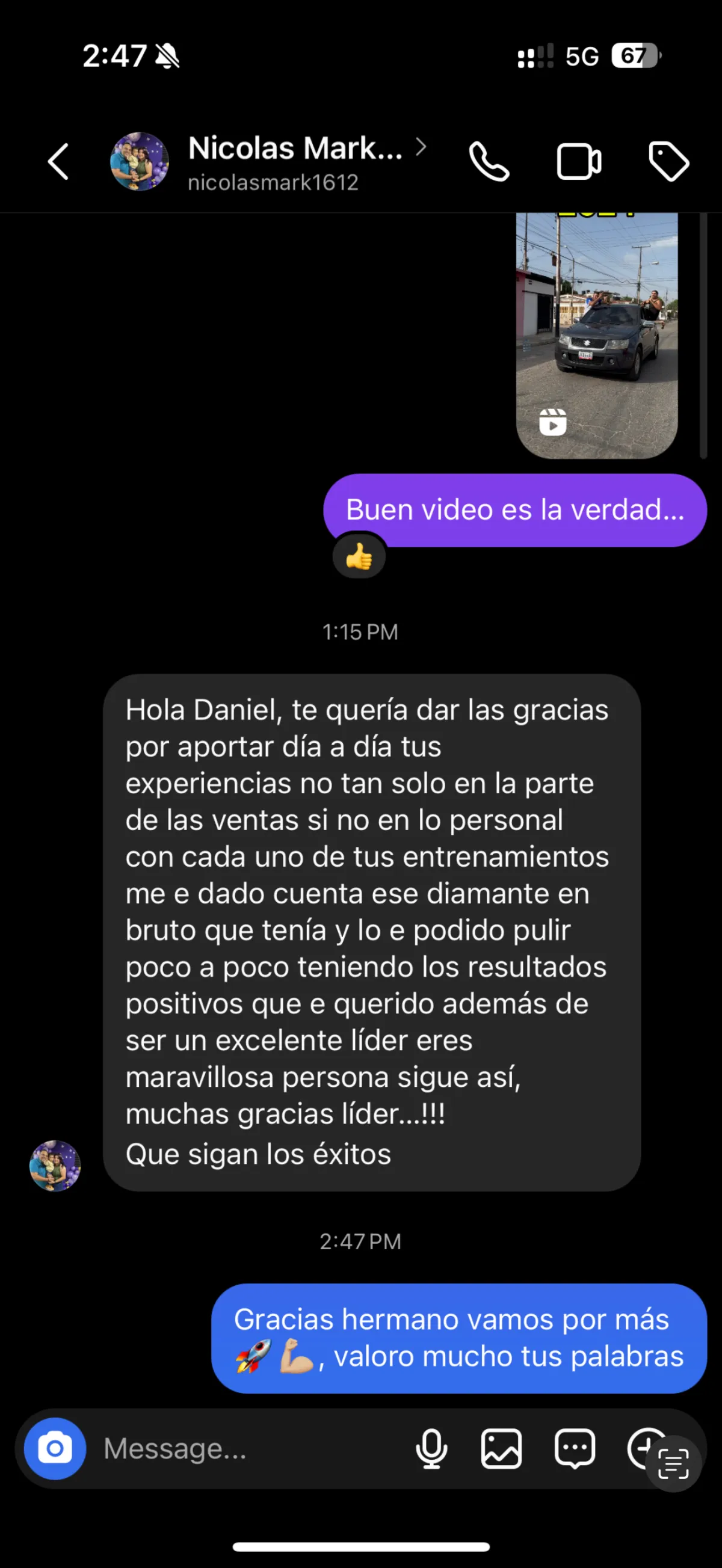Focus the Message text field
This screenshot has height=1568, width=722.
[x=244, y=1449]
